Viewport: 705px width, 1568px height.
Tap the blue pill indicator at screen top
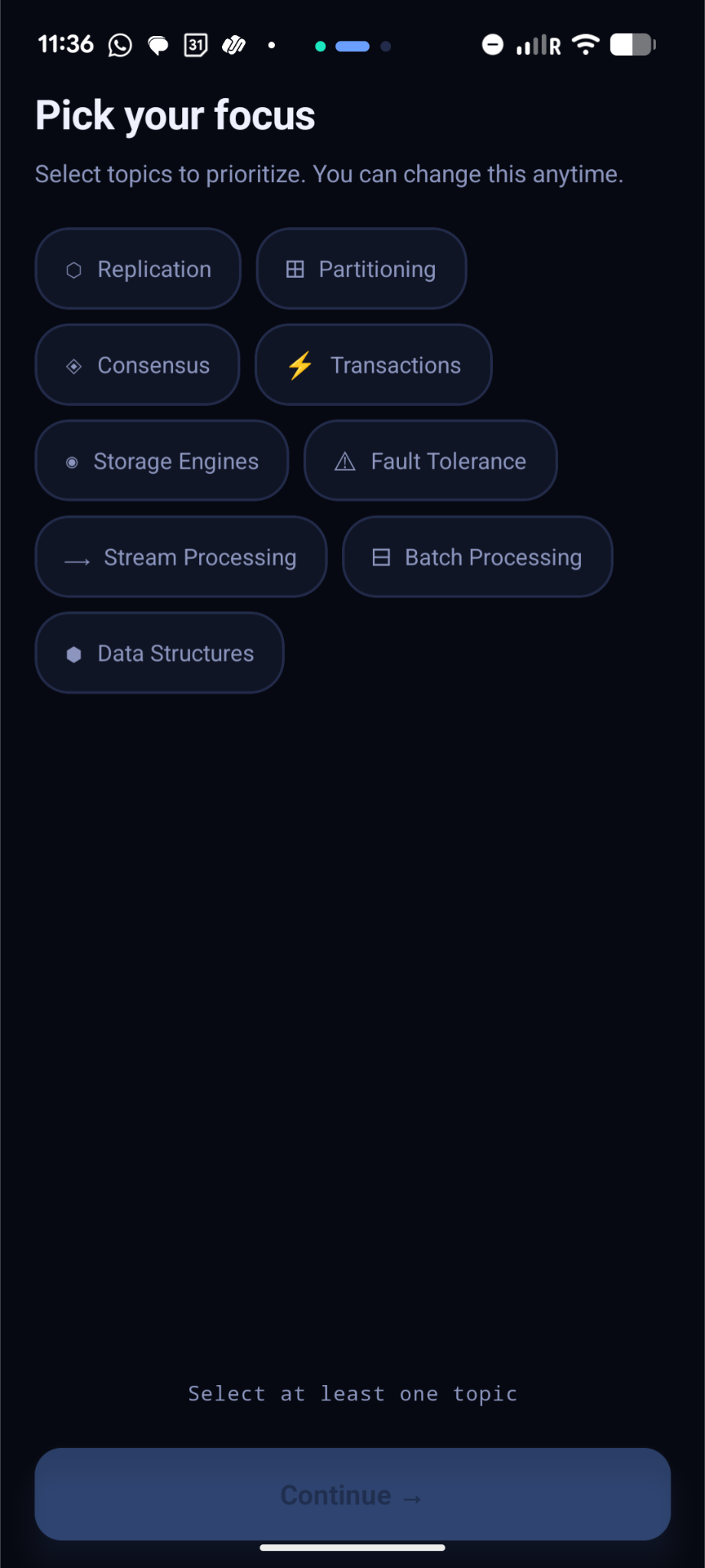(x=351, y=47)
